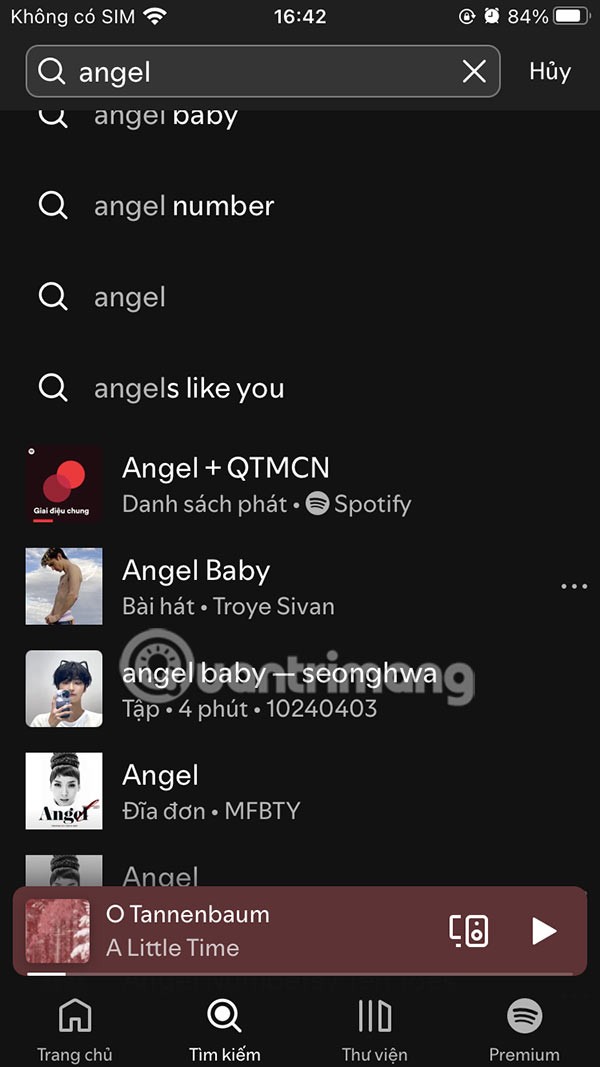Open the Premium tab
The height and width of the screenshot is (1067, 600).
(x=524, y=1030)
